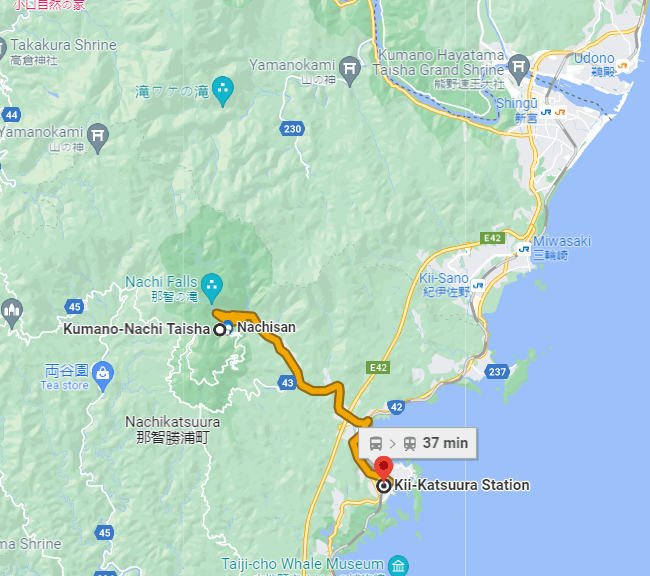The height and width of the screenshot is (576, 650).
Task: Select the Miwasaki train station icon
Action: tap(523, 249)
